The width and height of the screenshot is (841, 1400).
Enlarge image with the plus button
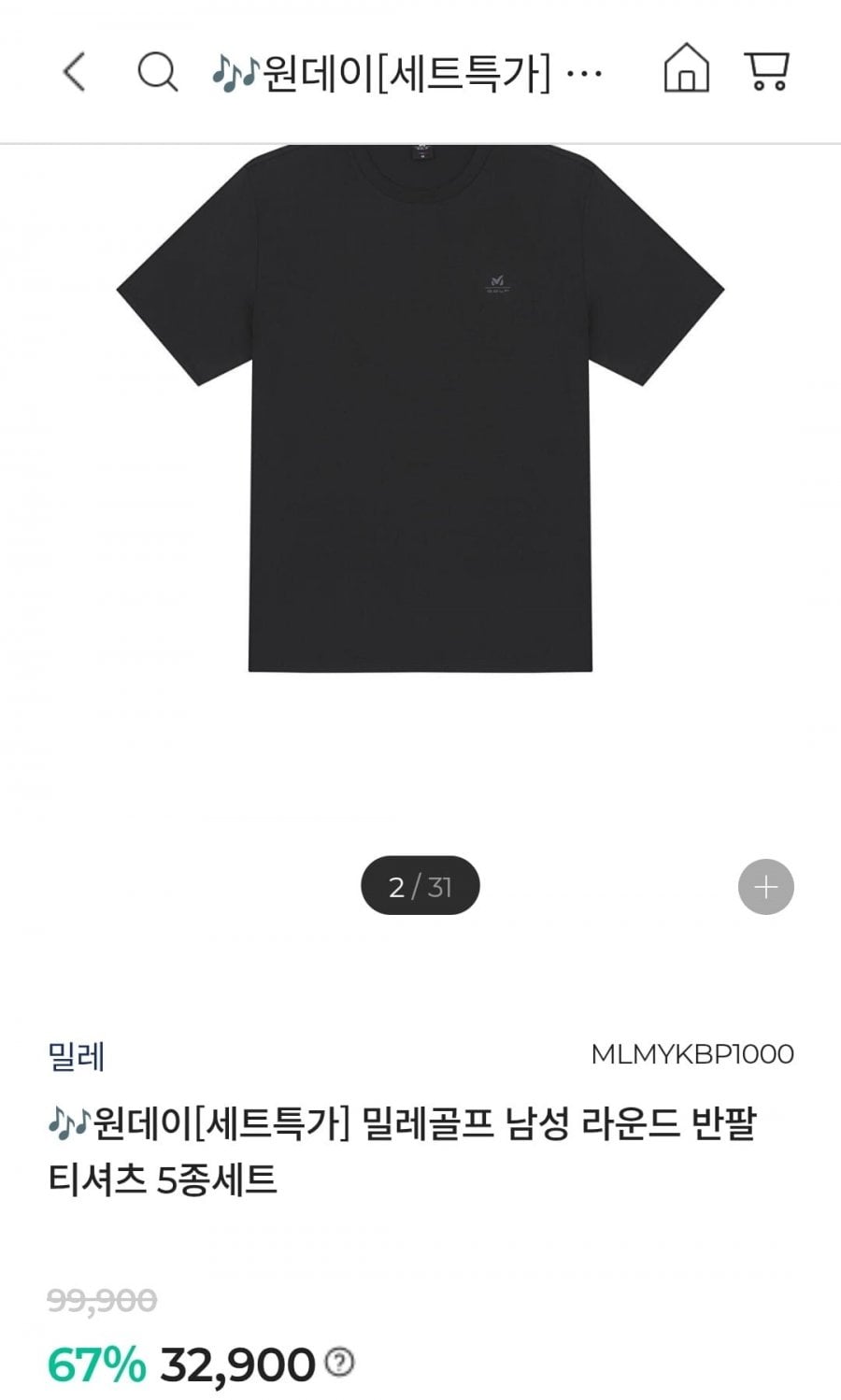click(x=765, y=887)
